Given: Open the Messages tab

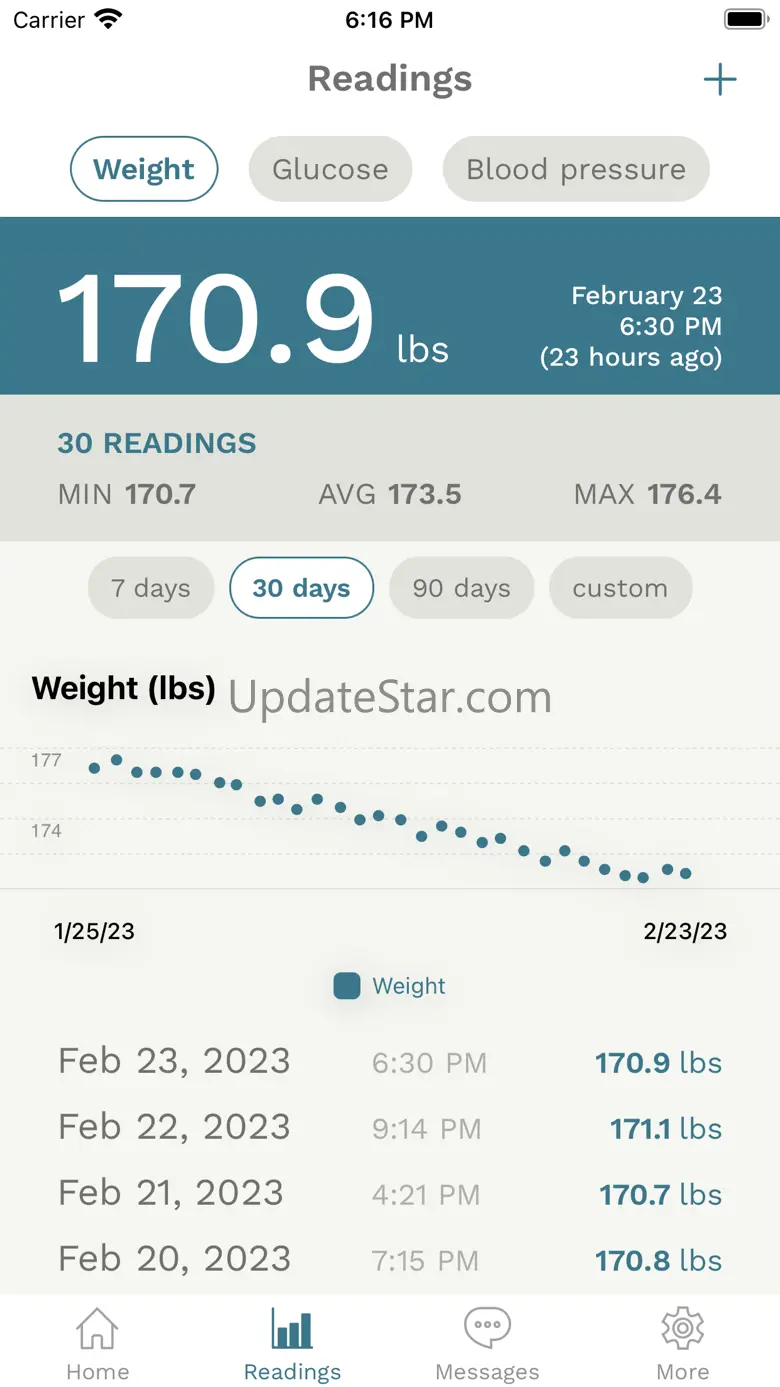Looking at the screenshot, I should click(487, 1345).
